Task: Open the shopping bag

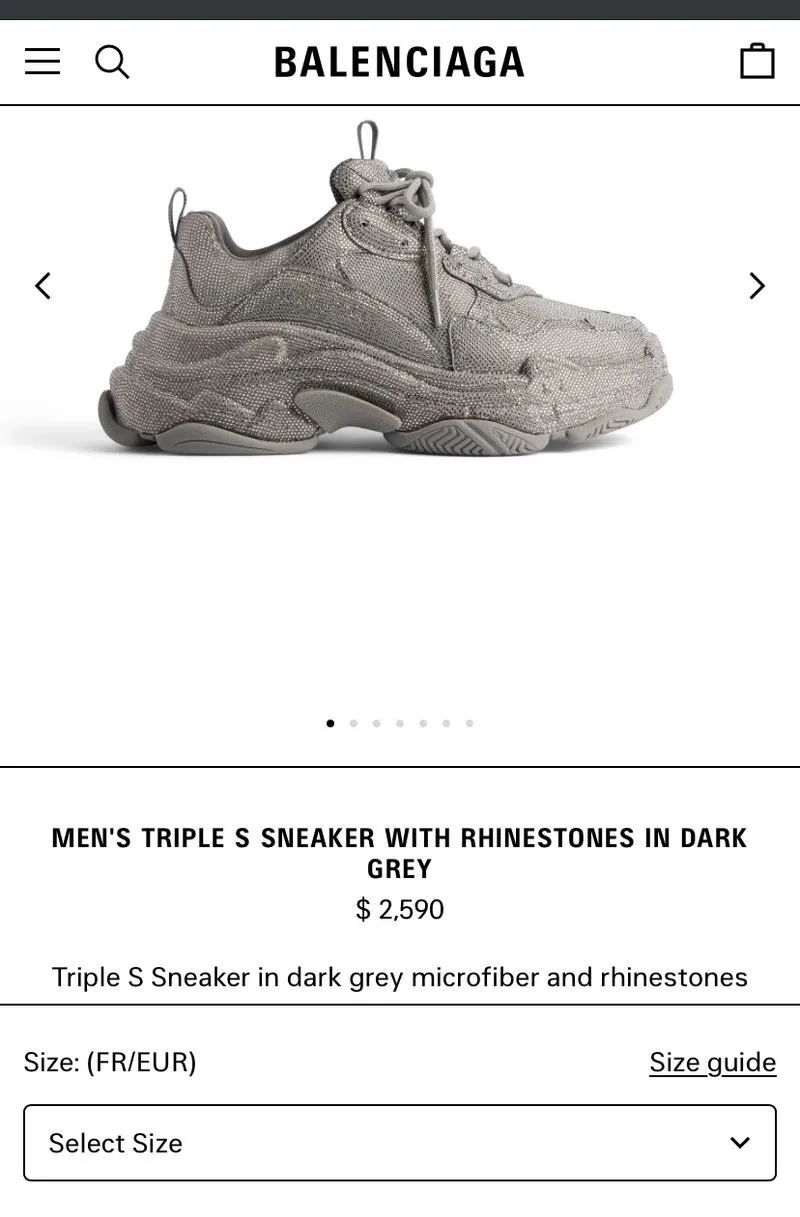Action: pyautogui.click(x=757, y=62)
